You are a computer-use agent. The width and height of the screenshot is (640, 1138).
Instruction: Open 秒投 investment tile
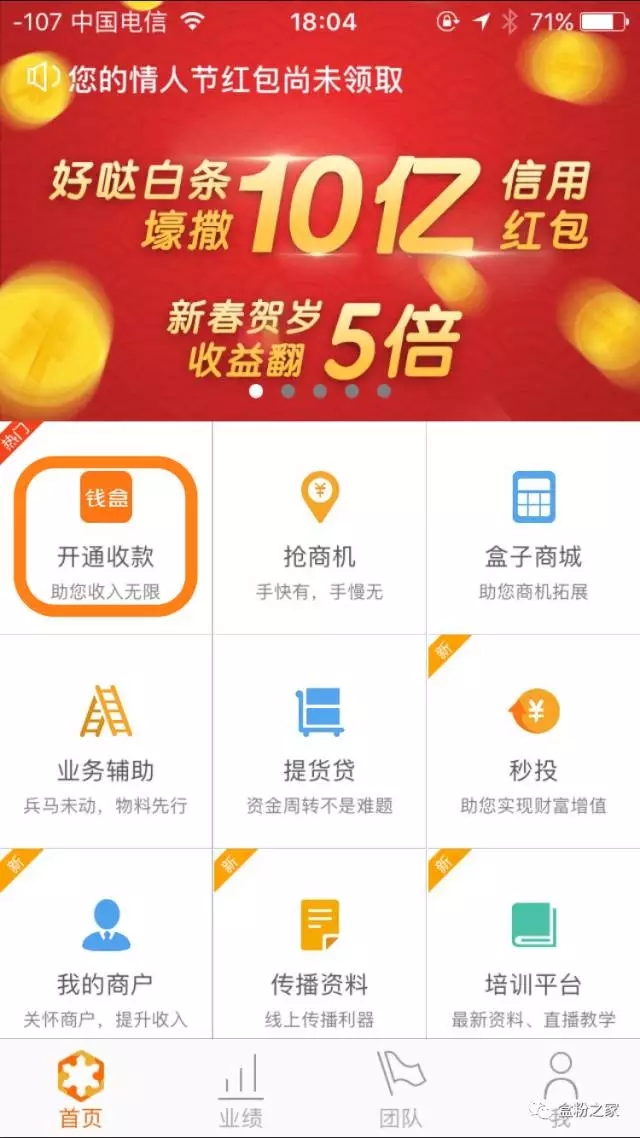533,743
